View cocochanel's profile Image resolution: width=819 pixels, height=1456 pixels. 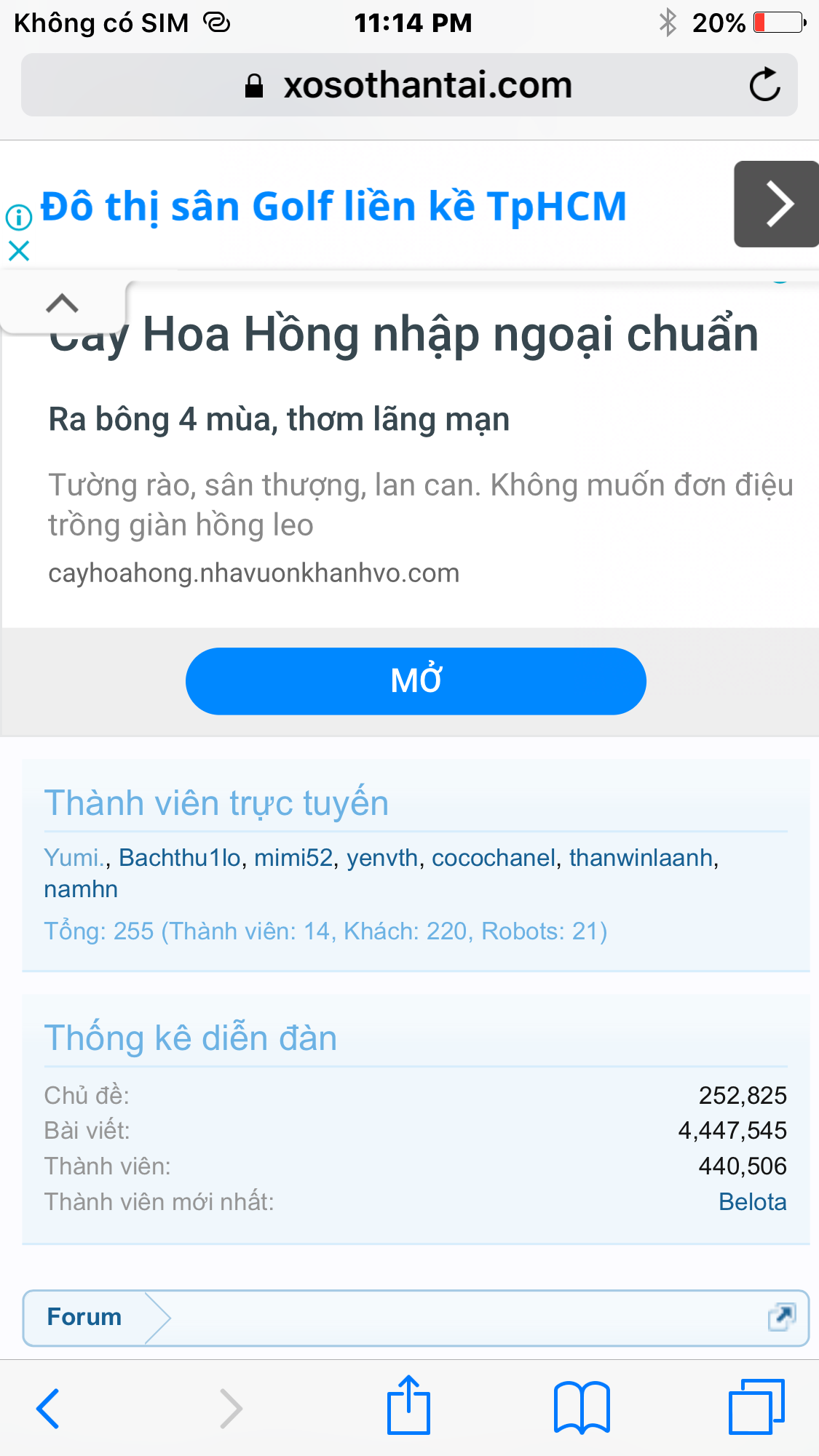pos(494,858)
